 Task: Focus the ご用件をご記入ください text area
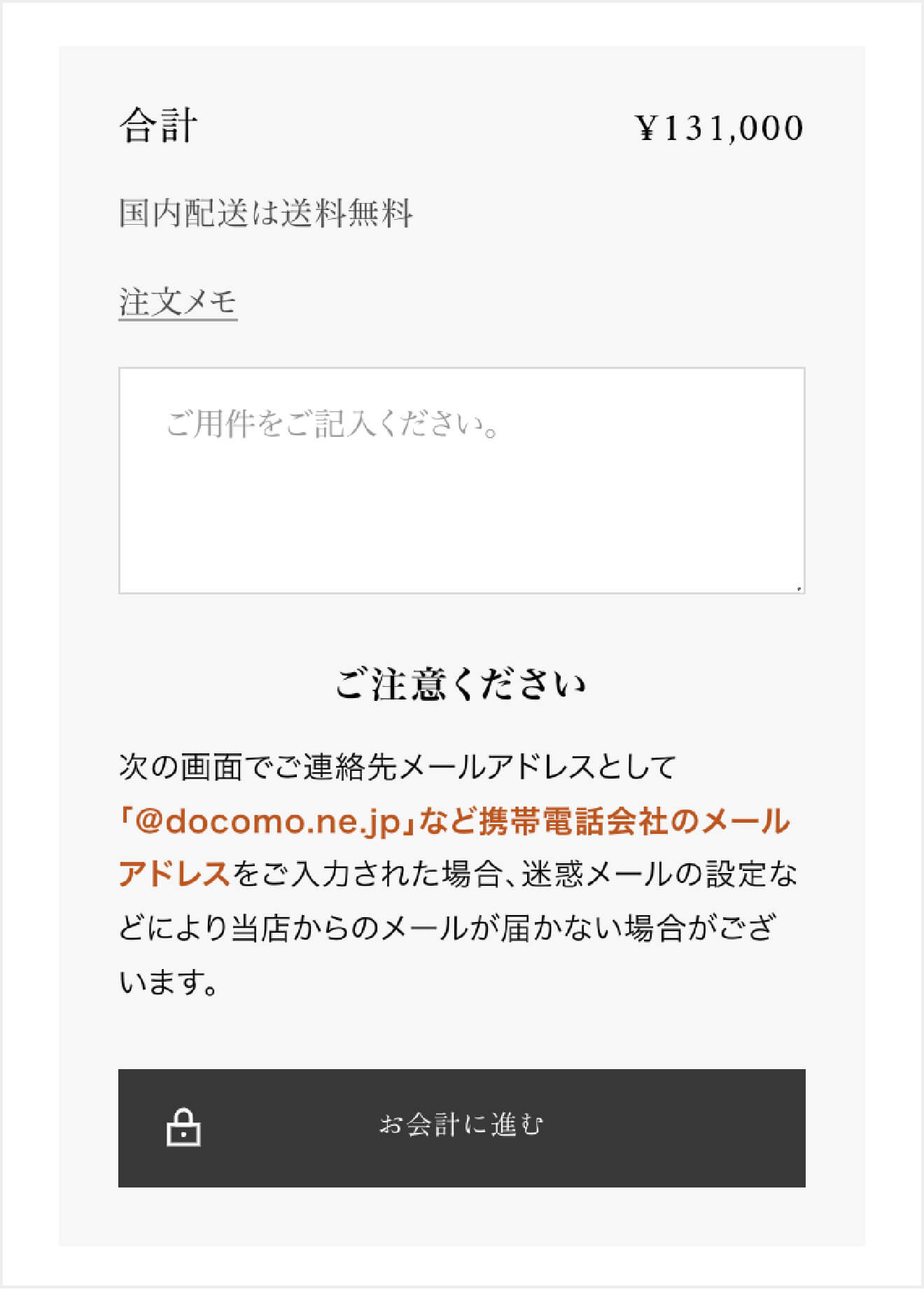461,480
